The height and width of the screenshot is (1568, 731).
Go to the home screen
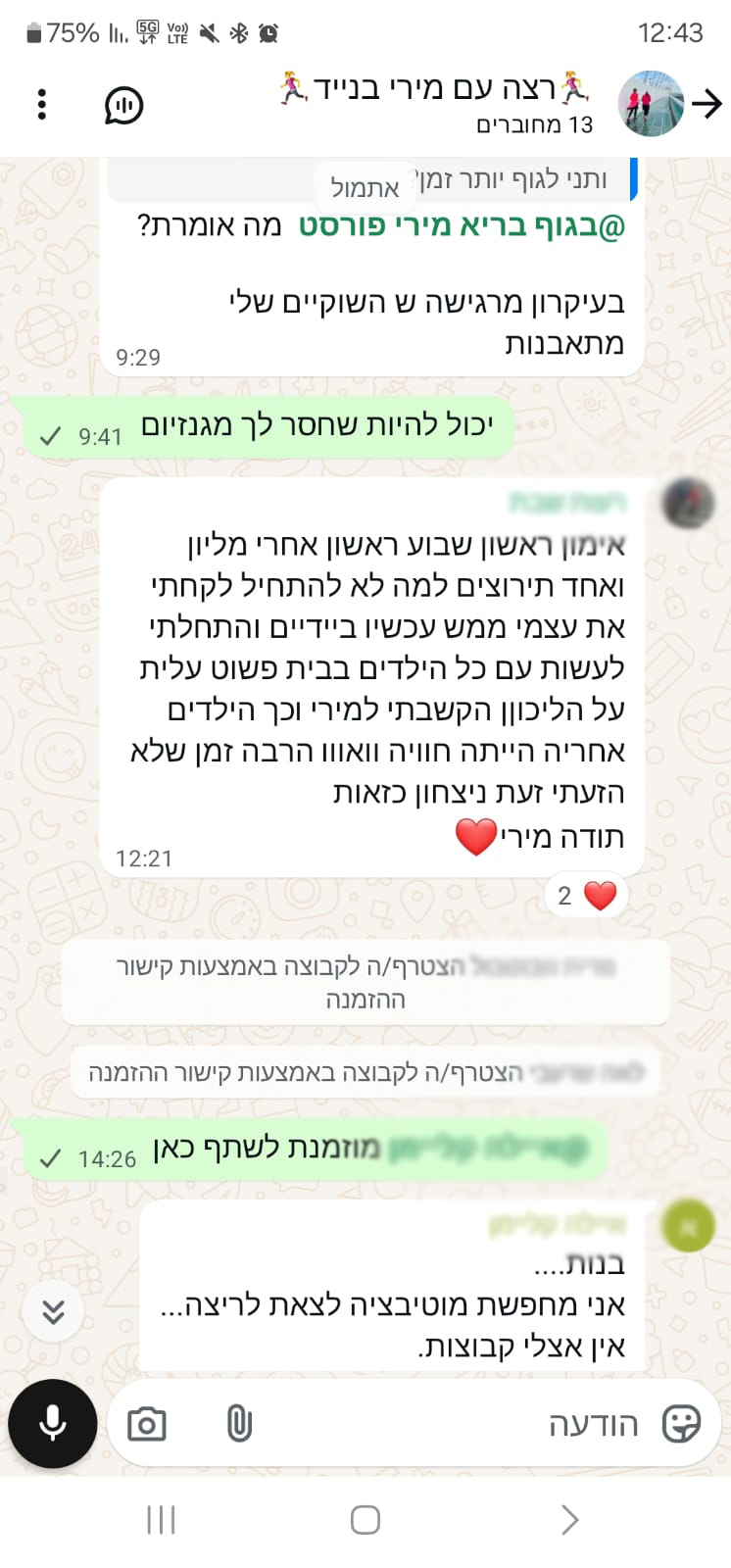click(365, 1520)
